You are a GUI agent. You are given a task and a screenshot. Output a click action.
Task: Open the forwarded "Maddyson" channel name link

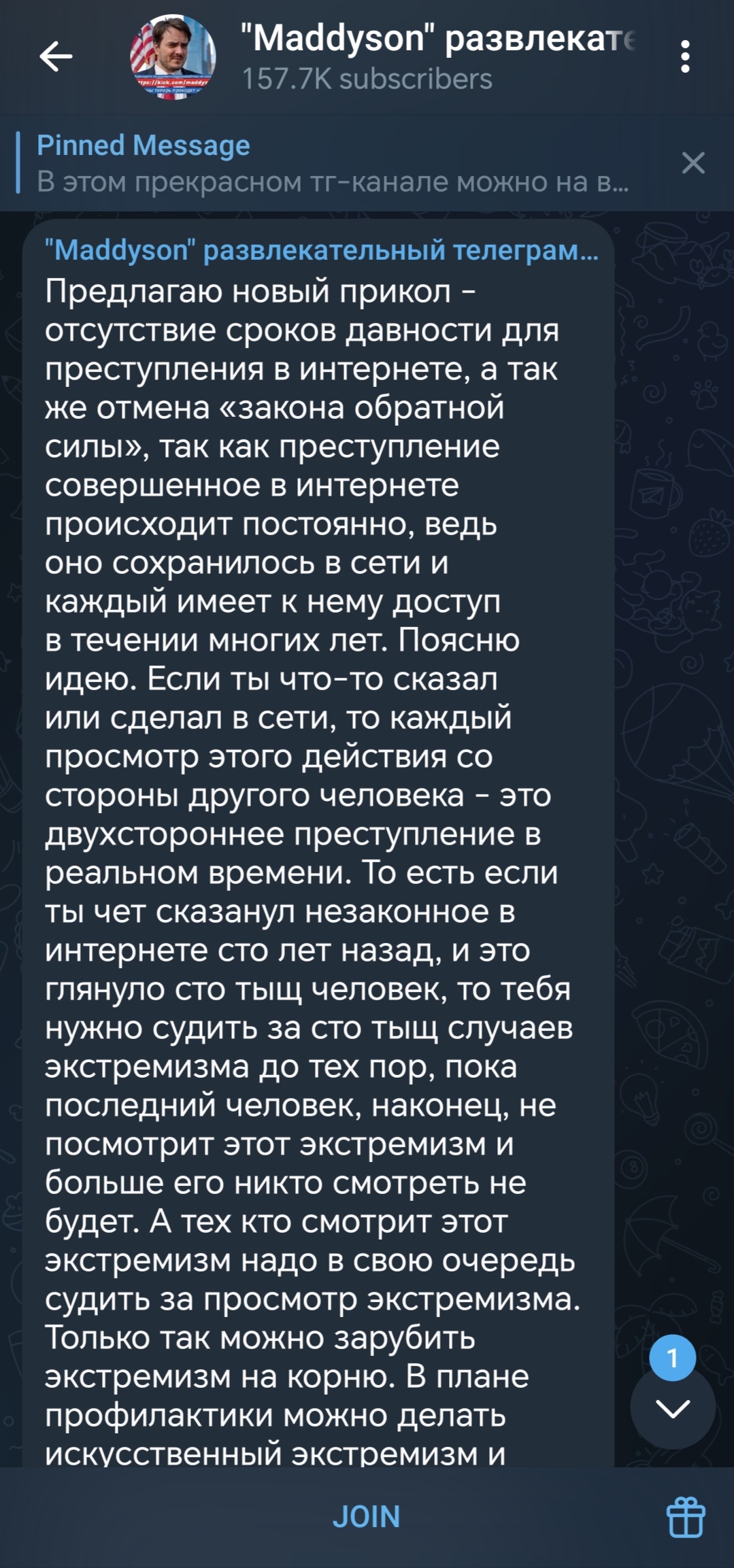321,250
